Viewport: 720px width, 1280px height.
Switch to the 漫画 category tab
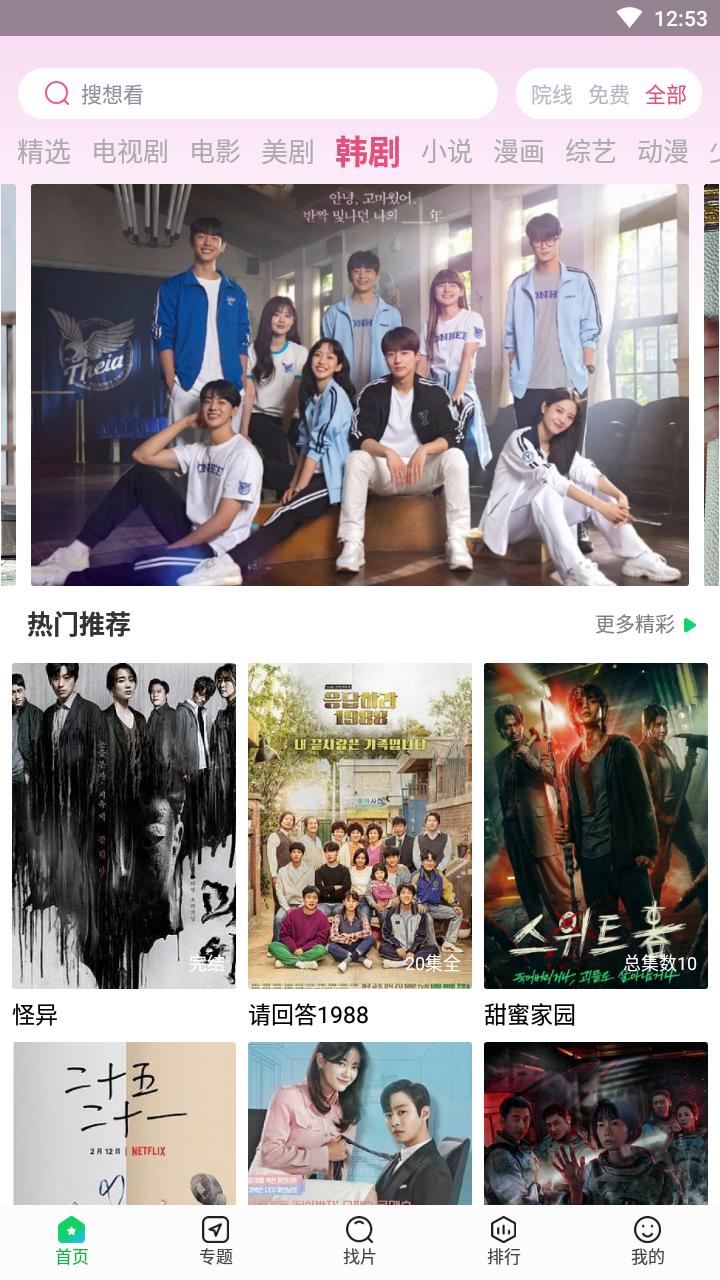(x=518, y=152)
